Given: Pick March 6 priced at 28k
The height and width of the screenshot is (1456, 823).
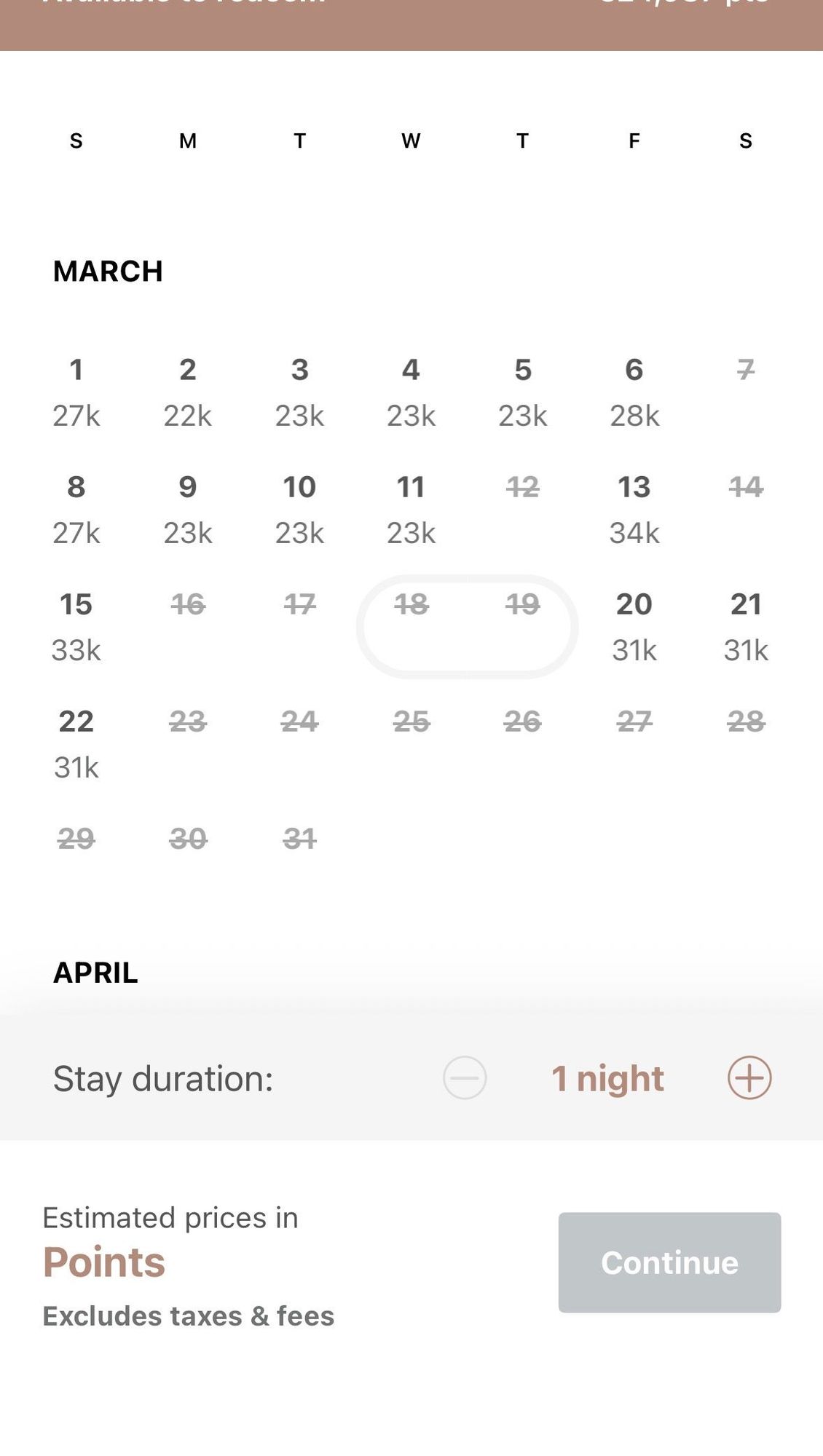Looking at the screenshot, I should (634, 392).
